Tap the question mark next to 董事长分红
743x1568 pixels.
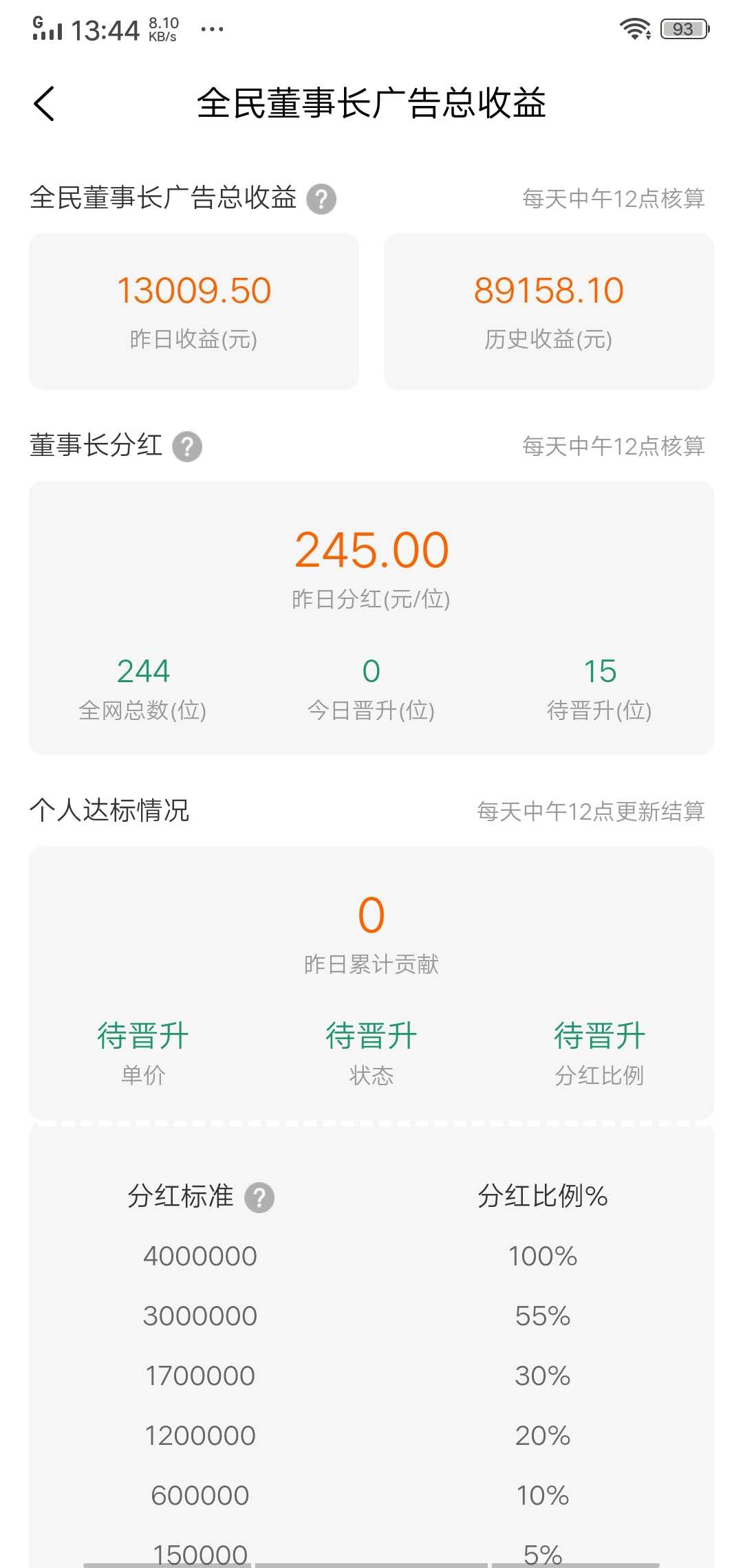[x=187, y=446]
